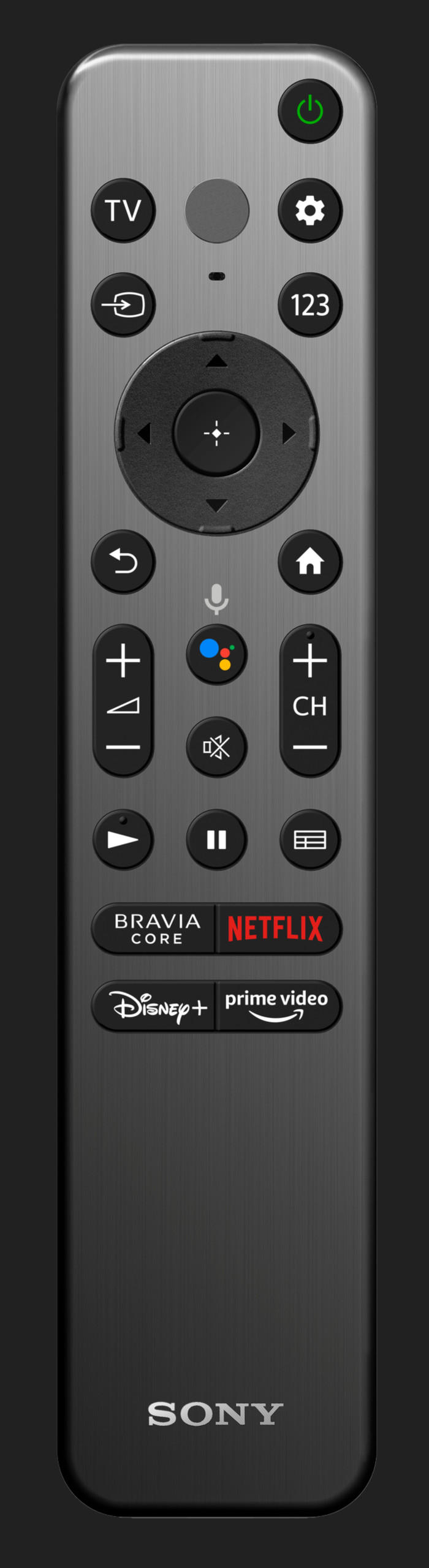
Task: Confirm with the center D-pad button
Action: coord(216,434)
